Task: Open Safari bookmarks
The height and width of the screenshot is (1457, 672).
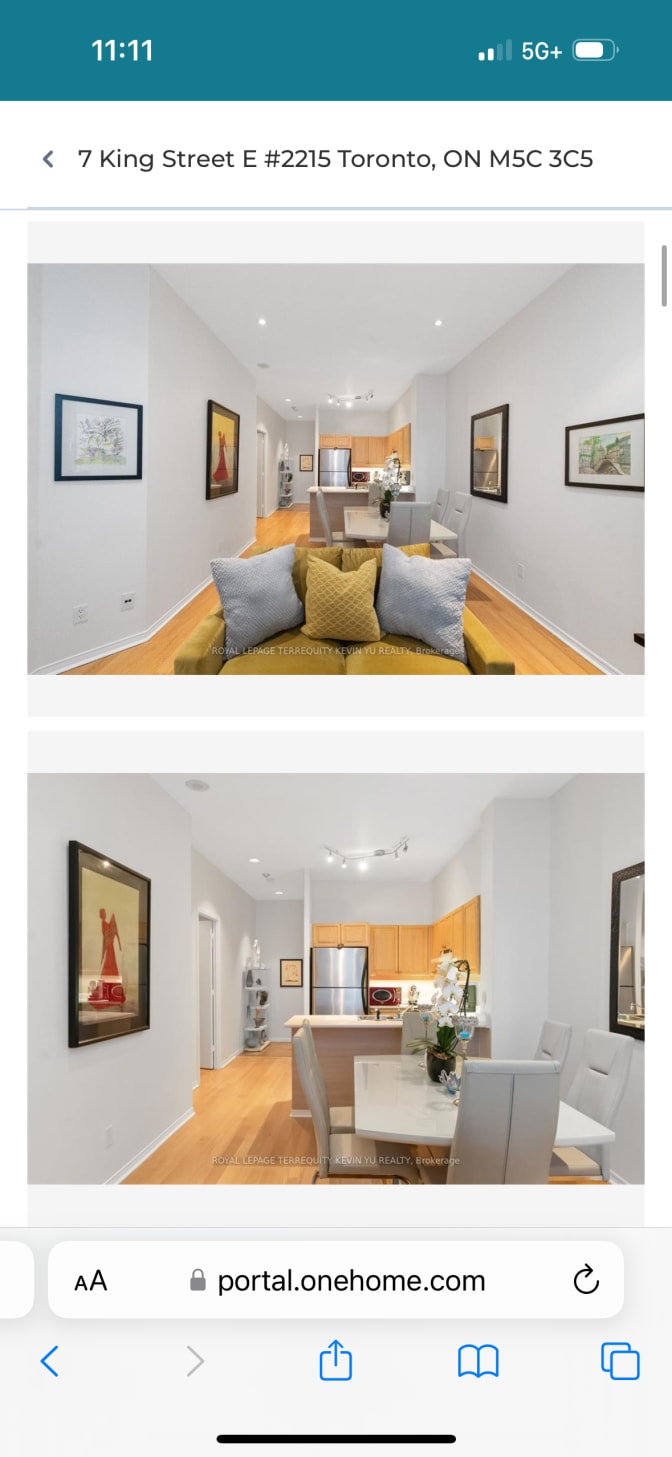Action: (478, 1361)
